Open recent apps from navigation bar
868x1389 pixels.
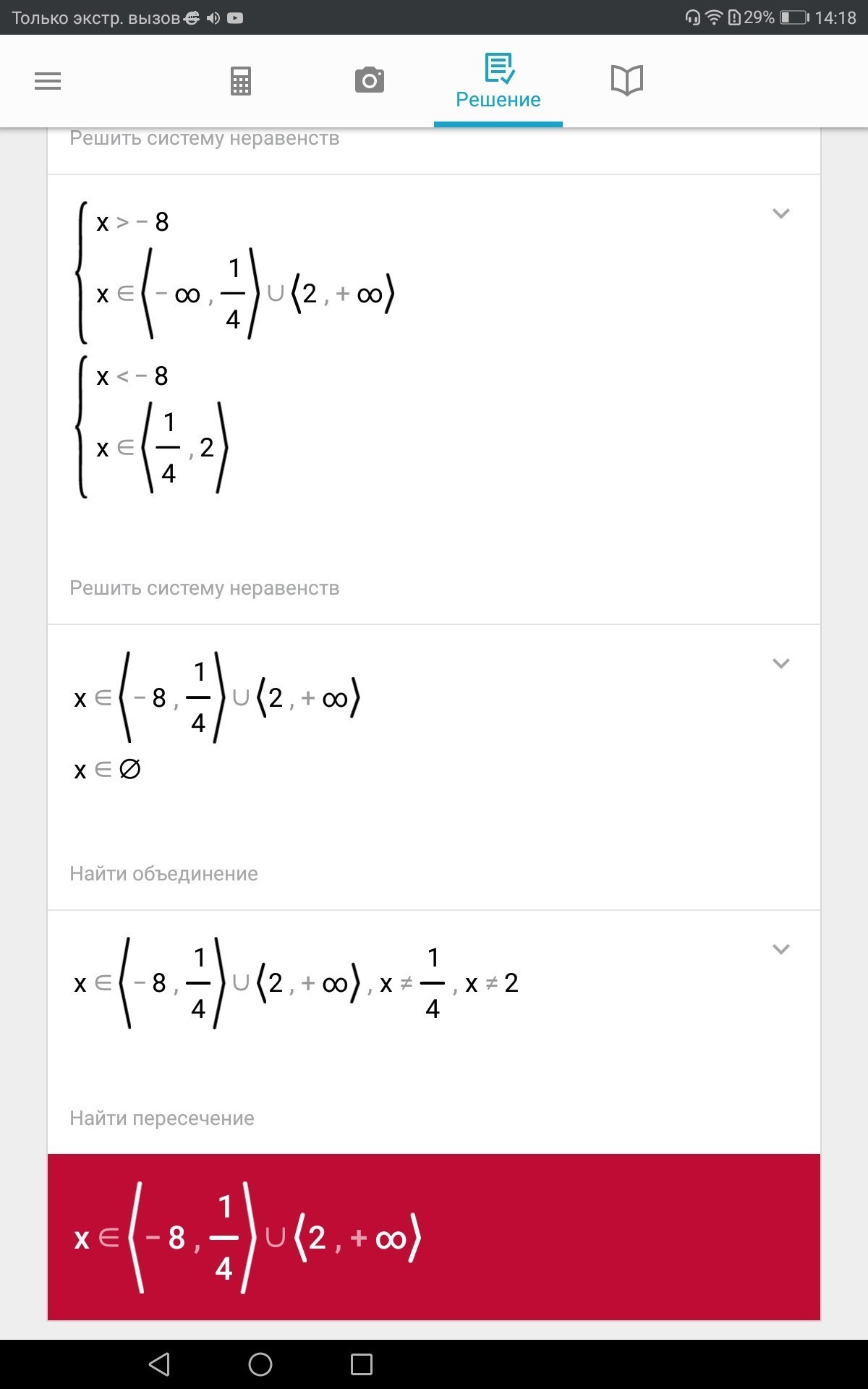point(361,1364)
